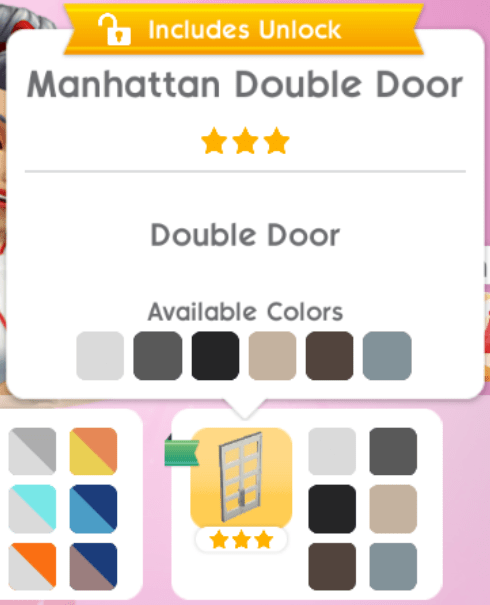Choose the beige swatch beside the door tile
The image size is (490, 605).
pyautogui.click(x=393, y=509)
